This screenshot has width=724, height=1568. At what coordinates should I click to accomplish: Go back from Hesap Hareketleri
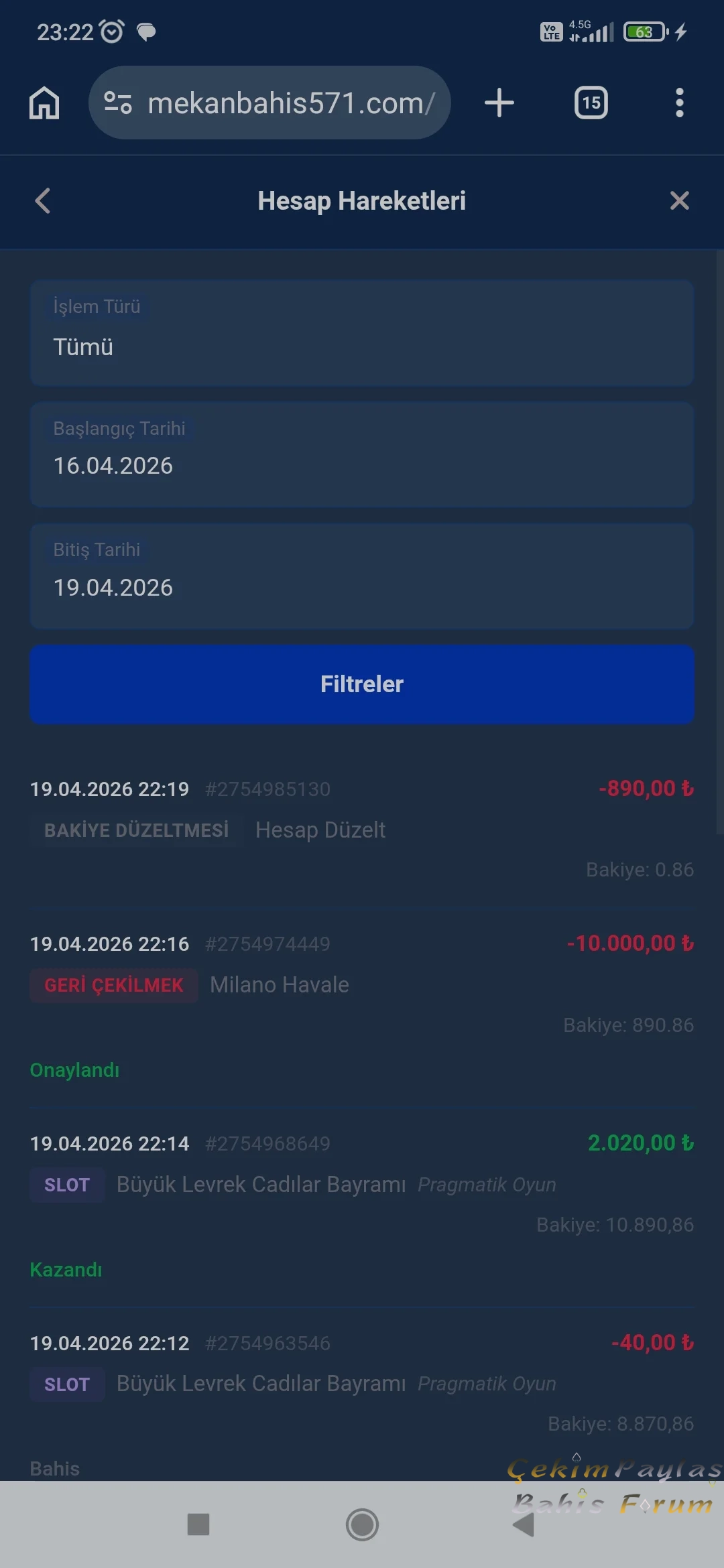43,200
